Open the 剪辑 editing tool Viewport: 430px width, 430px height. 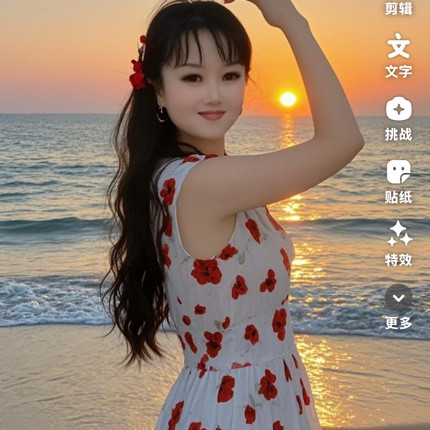point(399,8)
